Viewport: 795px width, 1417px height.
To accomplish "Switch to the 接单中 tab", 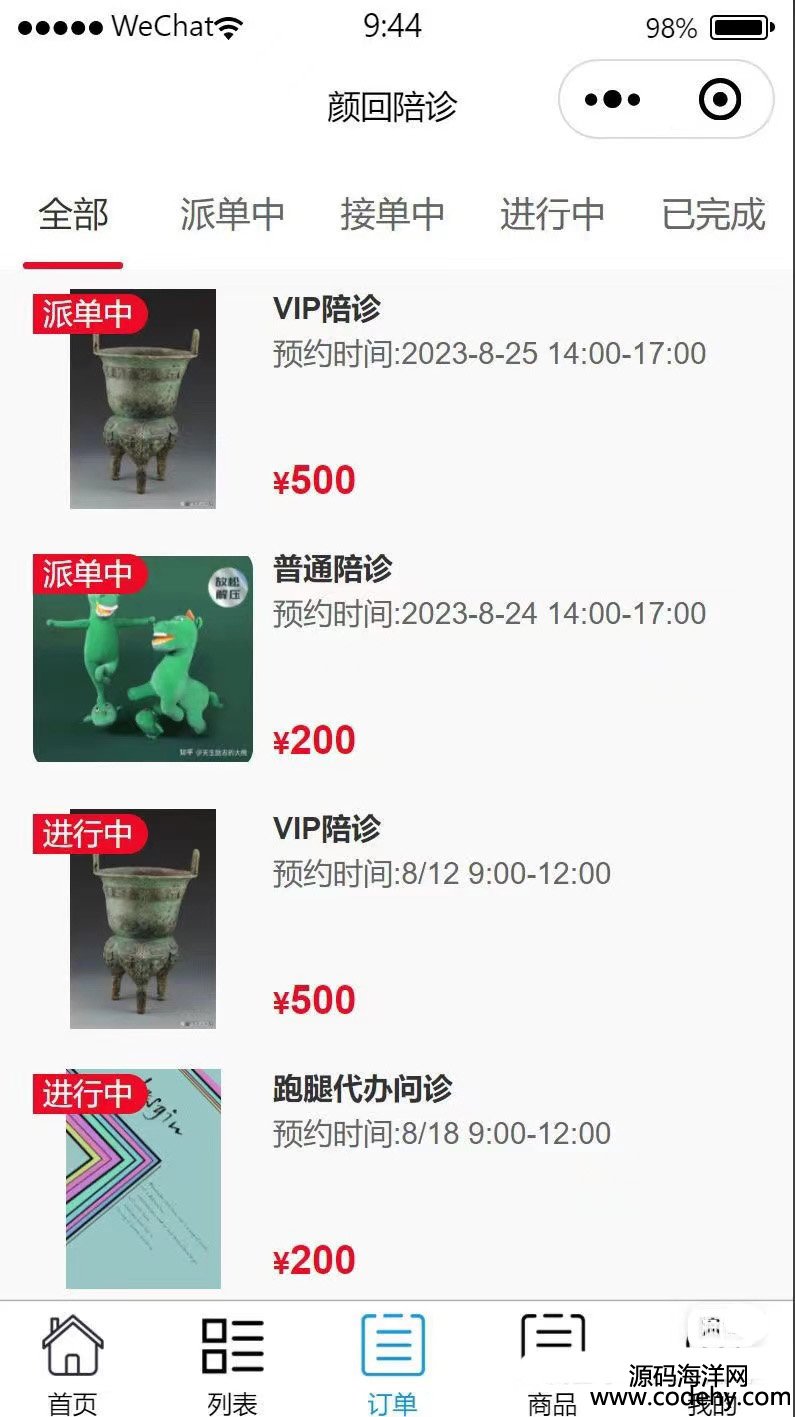I will pyautogui.click(x=392, y=215).
